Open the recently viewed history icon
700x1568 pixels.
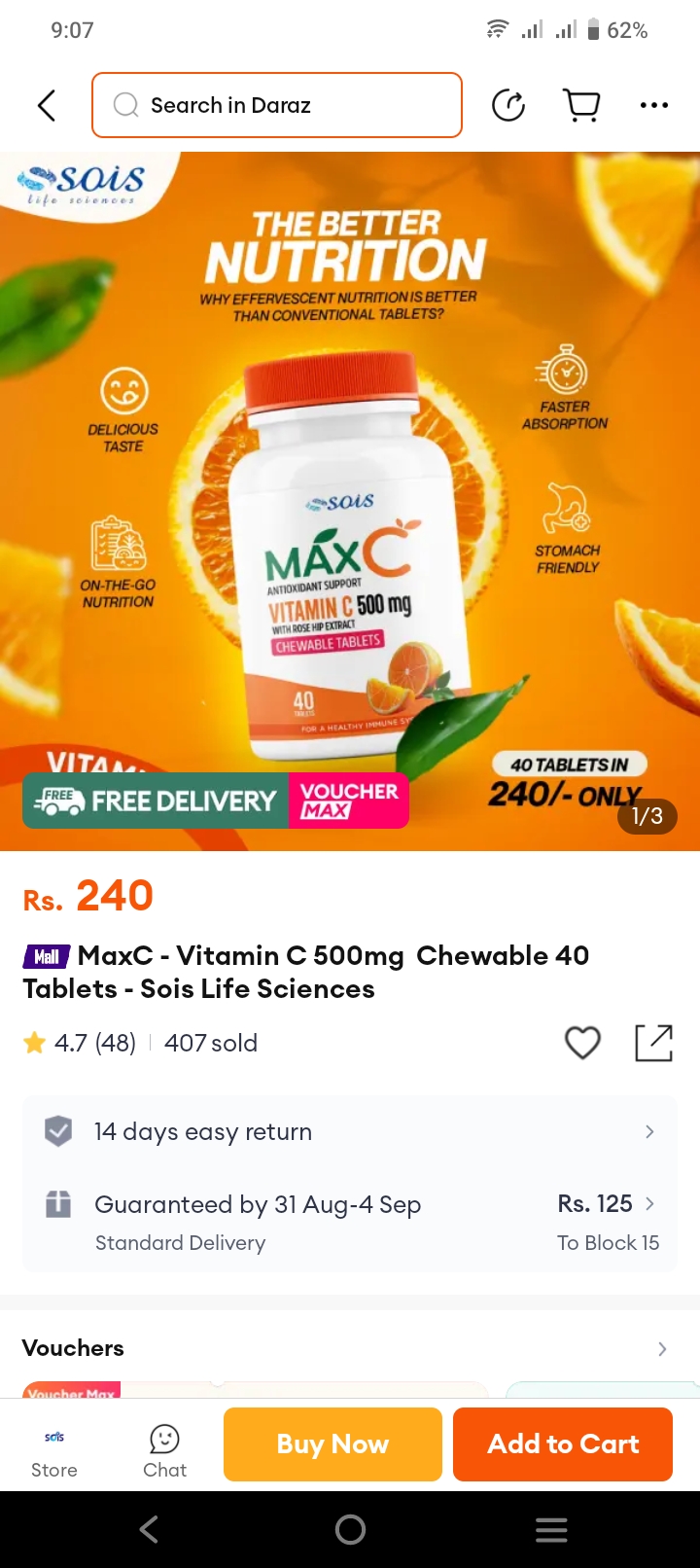[x=508, y=105]
